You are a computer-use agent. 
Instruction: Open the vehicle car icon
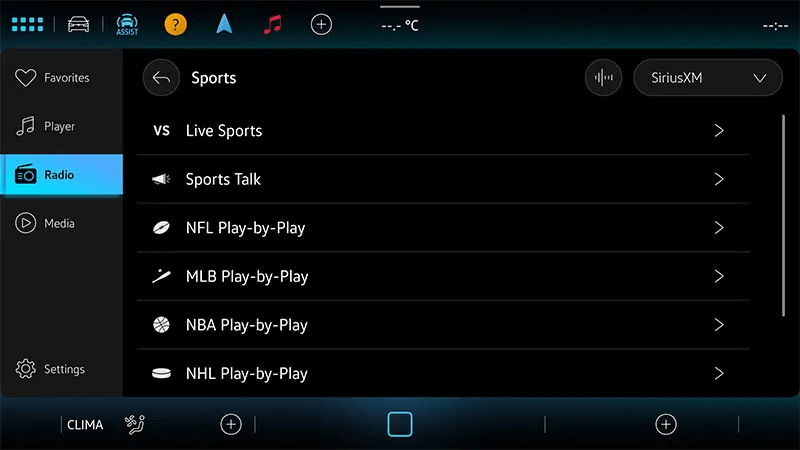click(x=79, y=24)
